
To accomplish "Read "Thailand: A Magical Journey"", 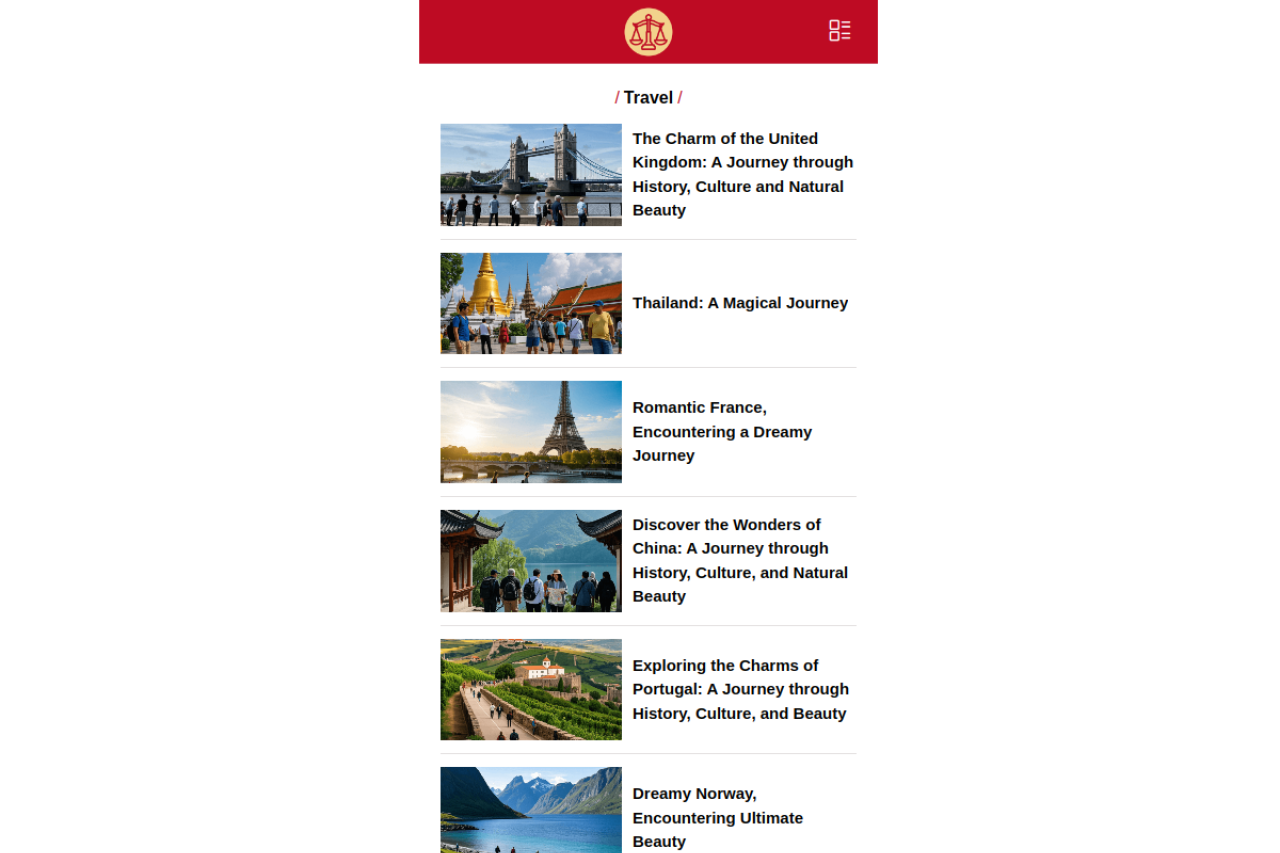I will click(x=740, y=303).
